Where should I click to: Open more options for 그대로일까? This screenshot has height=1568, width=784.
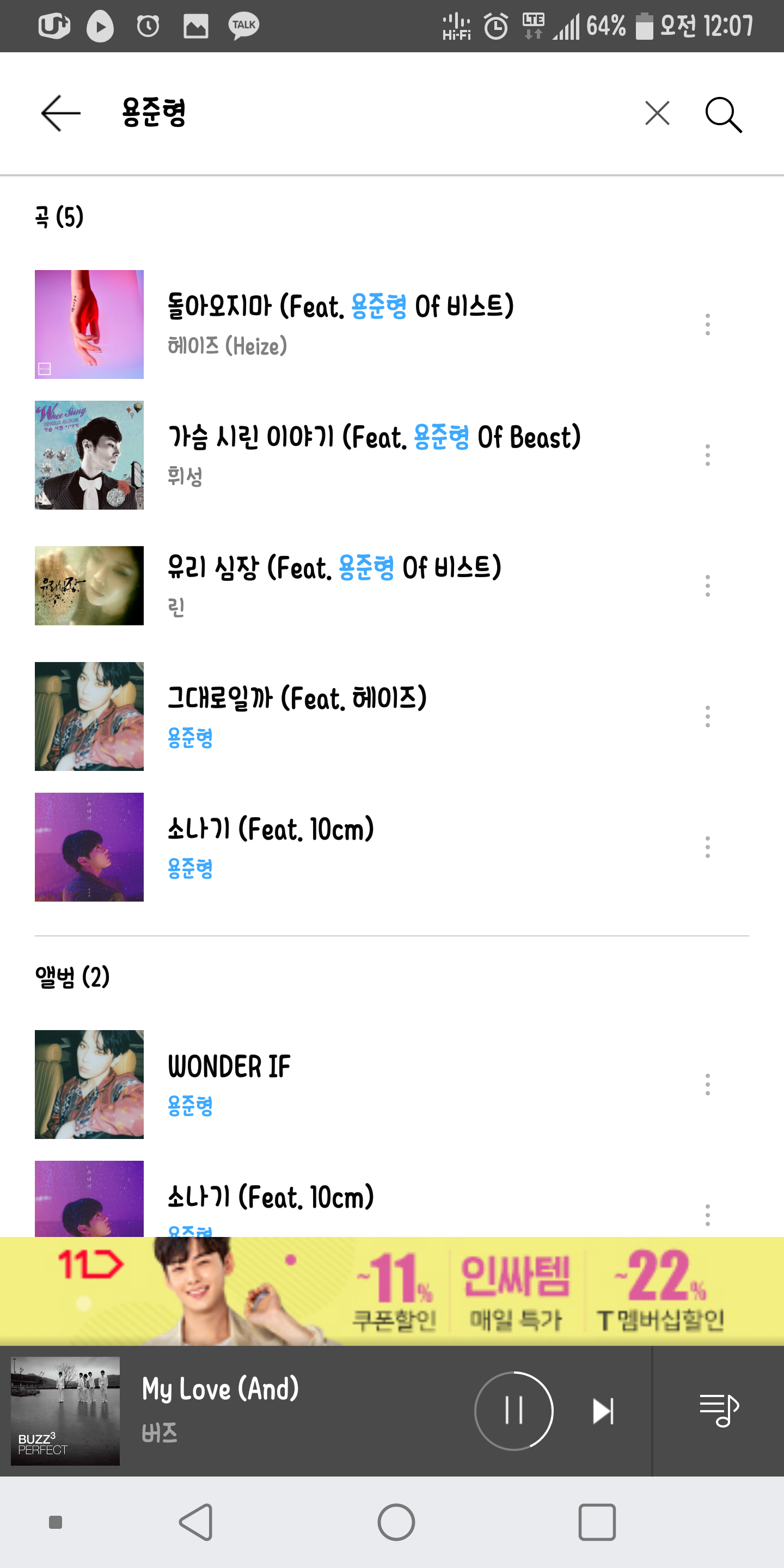click(x=707, y=716)
